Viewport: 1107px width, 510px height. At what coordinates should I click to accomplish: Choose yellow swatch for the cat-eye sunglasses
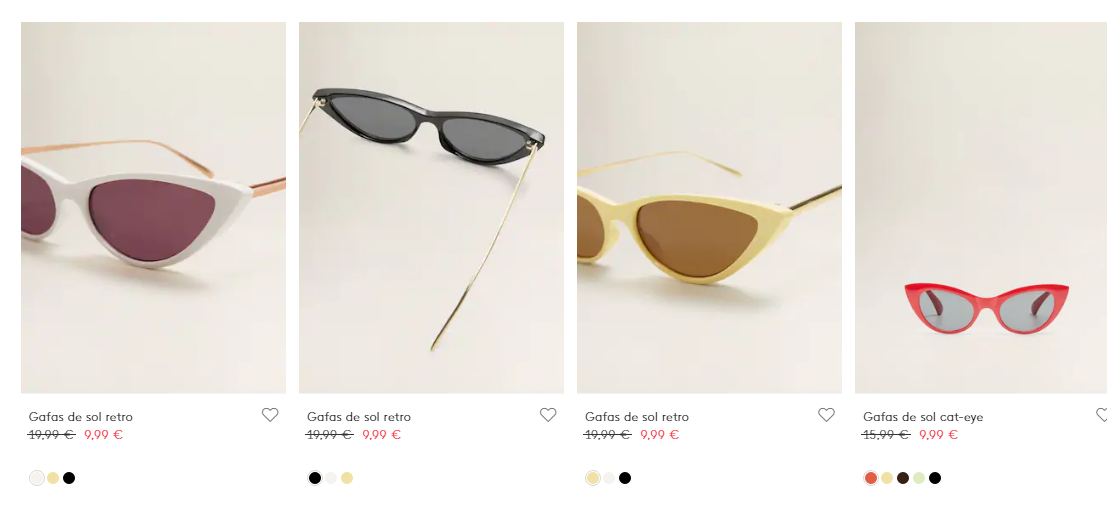pyautogui.click(x=887, y=478)
